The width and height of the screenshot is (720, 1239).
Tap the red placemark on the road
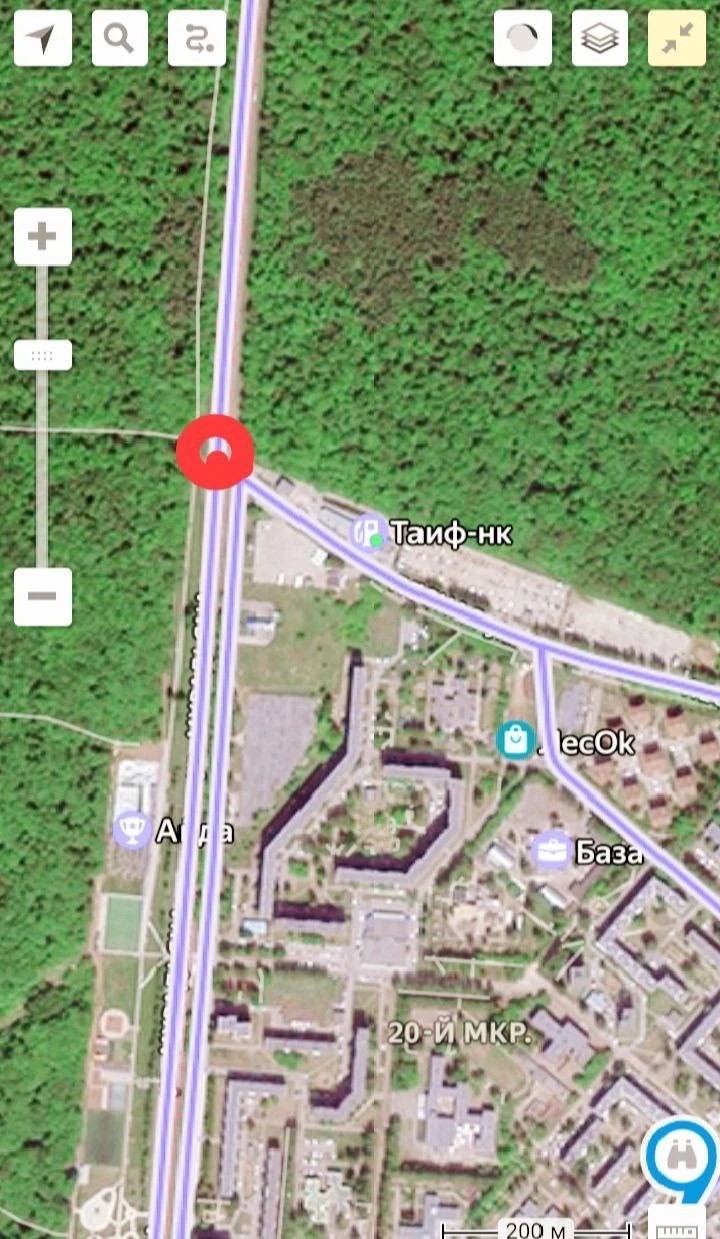[x=216, y=452]
